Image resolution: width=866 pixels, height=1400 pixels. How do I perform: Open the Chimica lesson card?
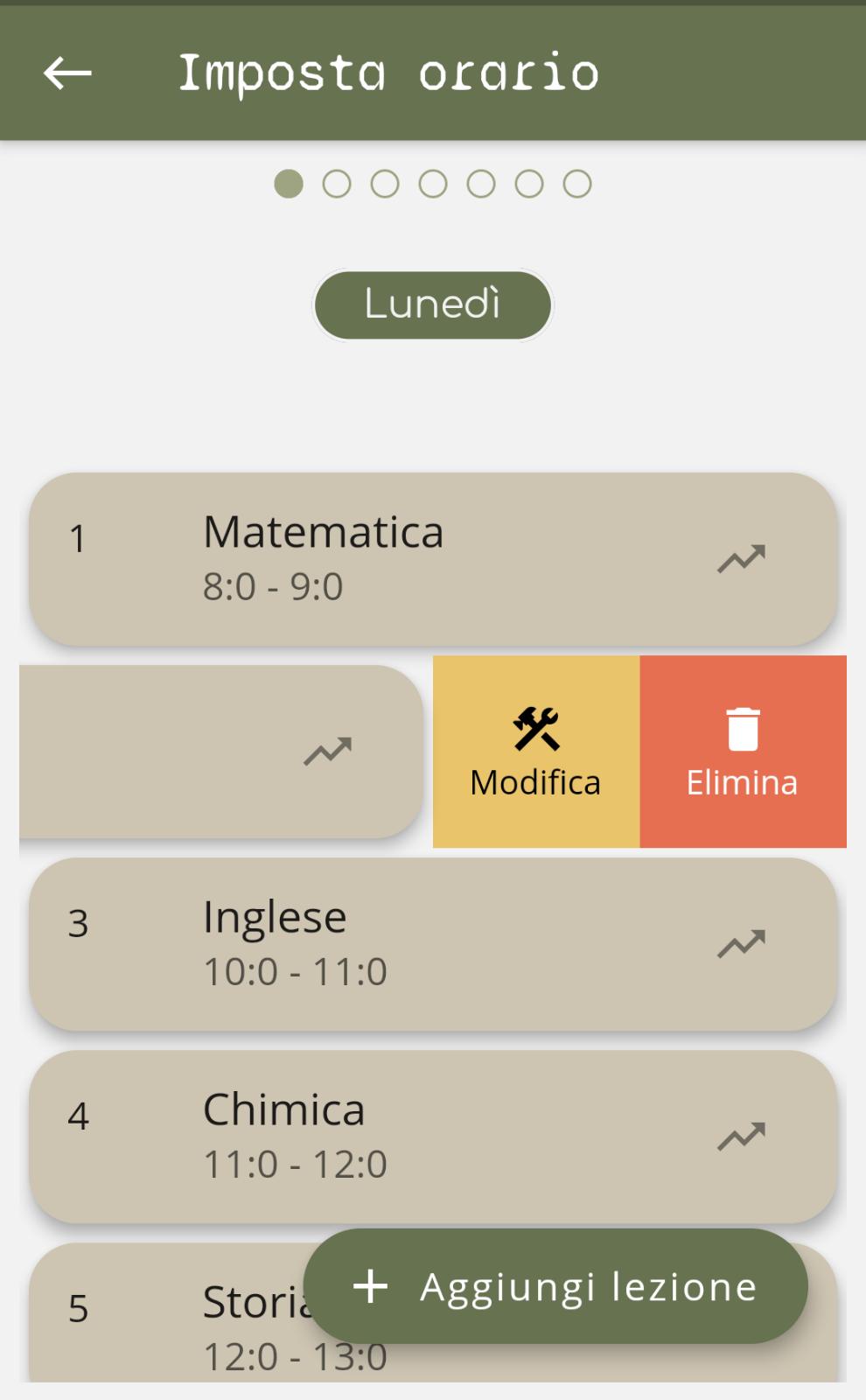coord(394,1136)
